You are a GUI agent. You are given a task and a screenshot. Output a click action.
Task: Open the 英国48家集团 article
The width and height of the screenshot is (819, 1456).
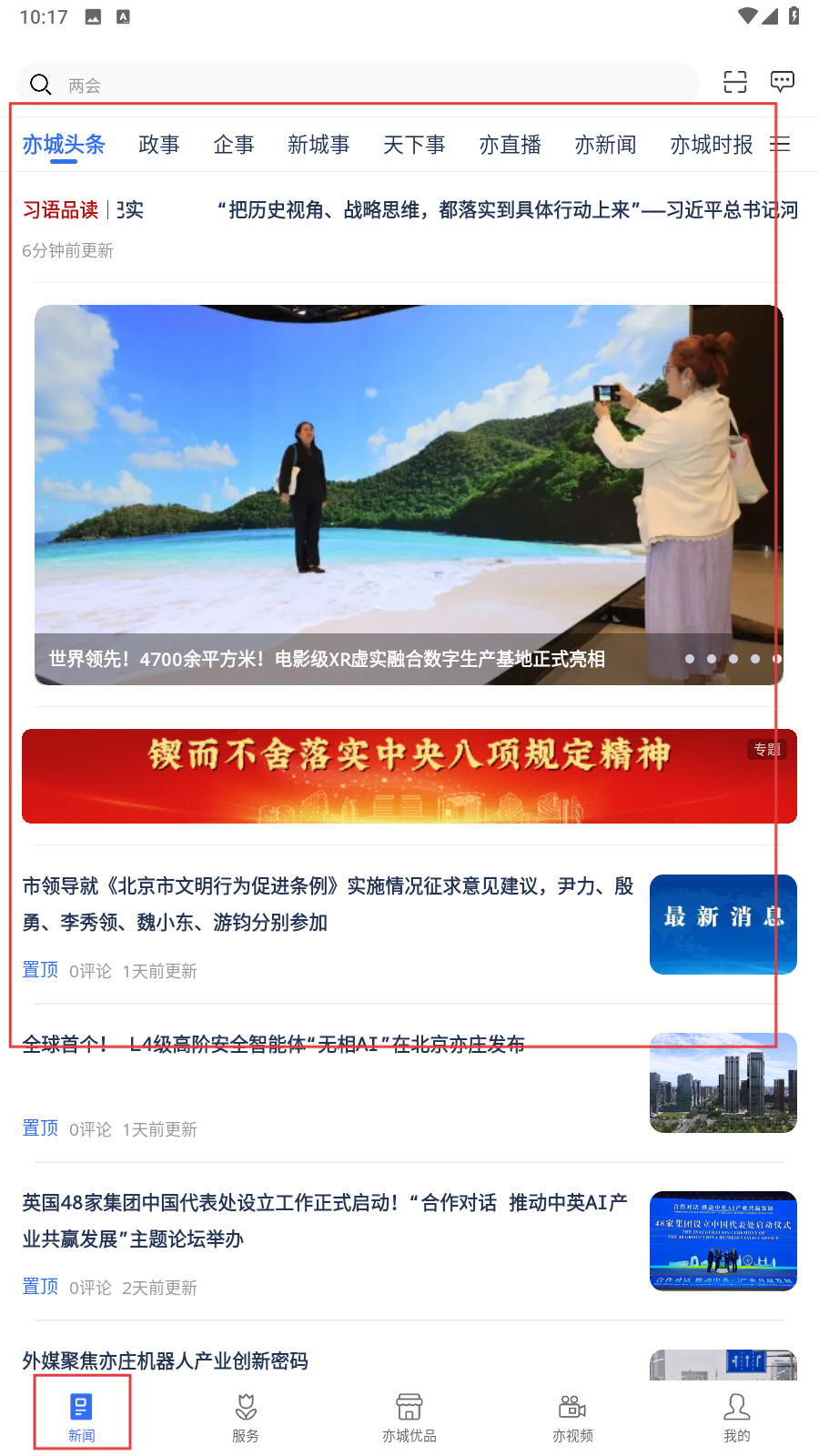coord(325,1220)
